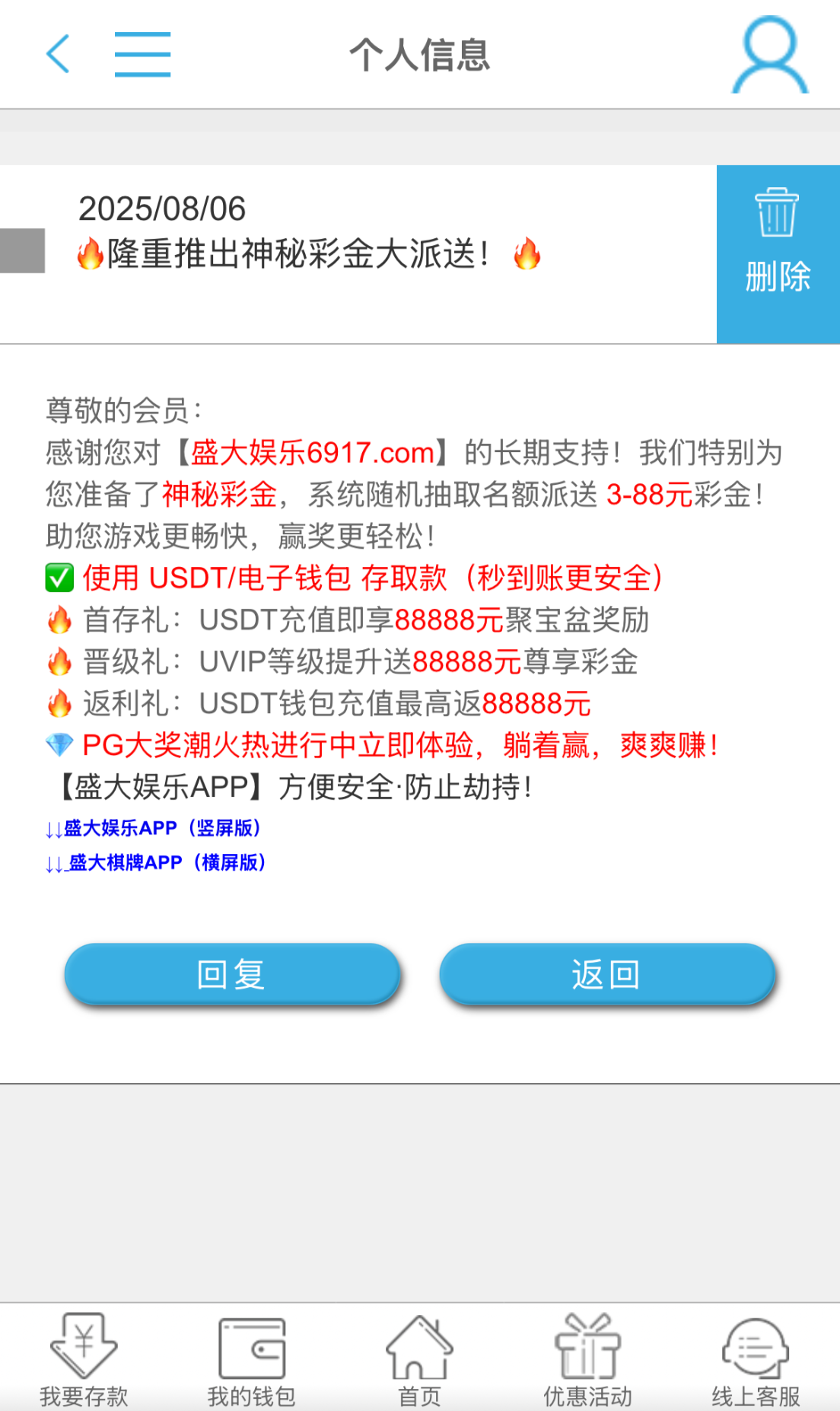Click the 返回 return button
This screenshot has width=840, height=1411.
(605, 973)
